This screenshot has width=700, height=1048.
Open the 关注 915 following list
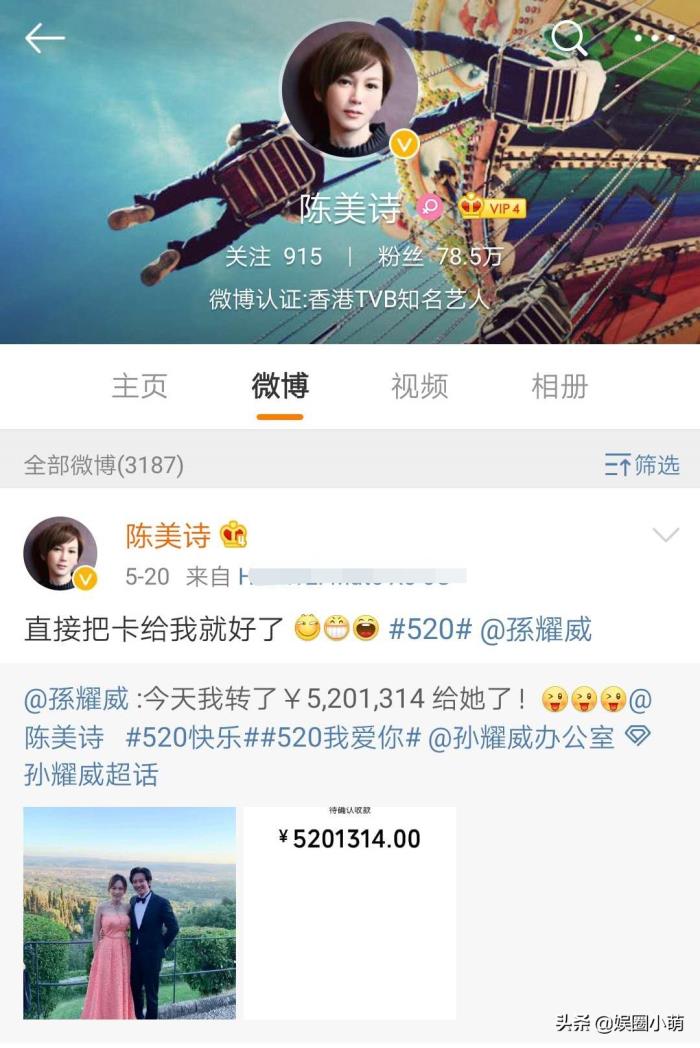(273, 256)
